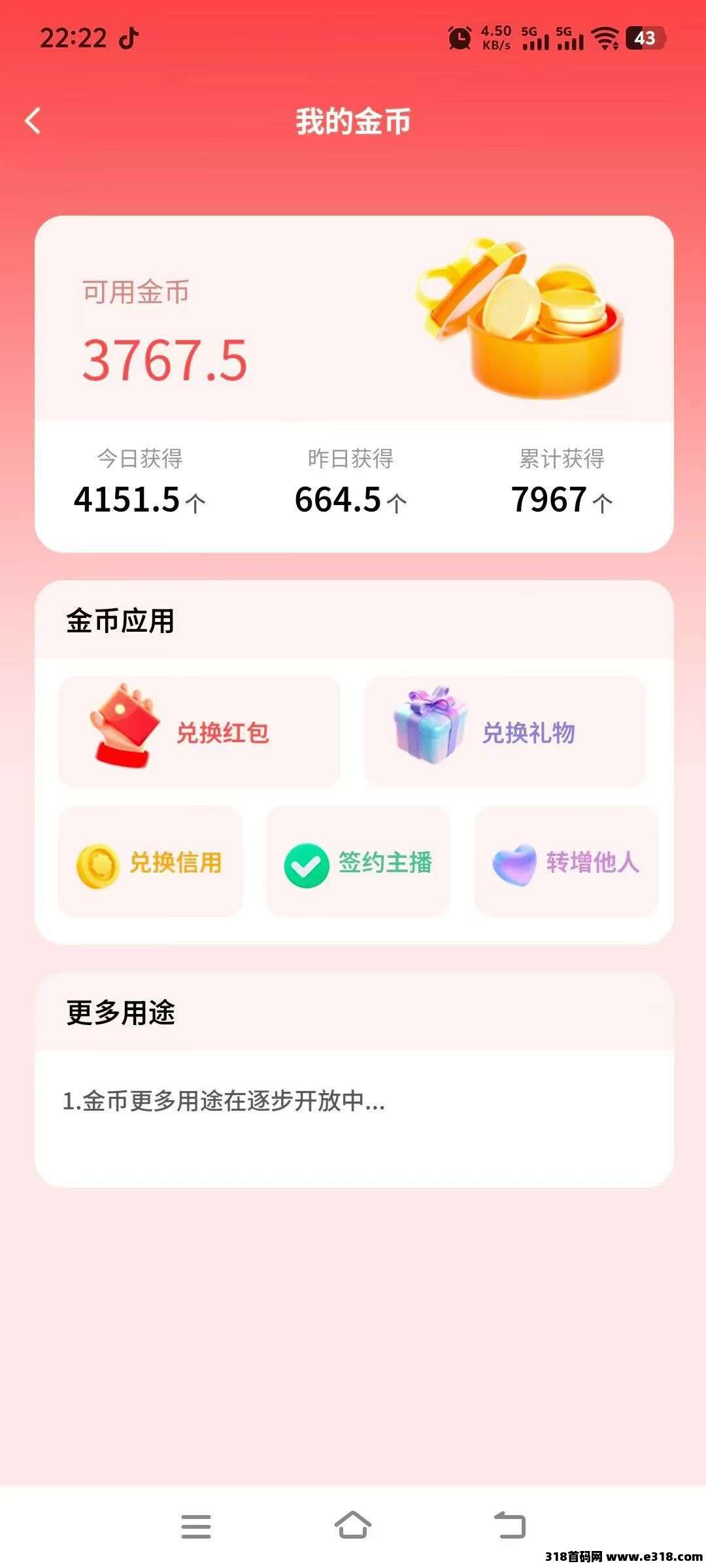Tap the gold coin icon for 兑换信用
Viewport: 706px width, 1568px height.
[98, 866]
